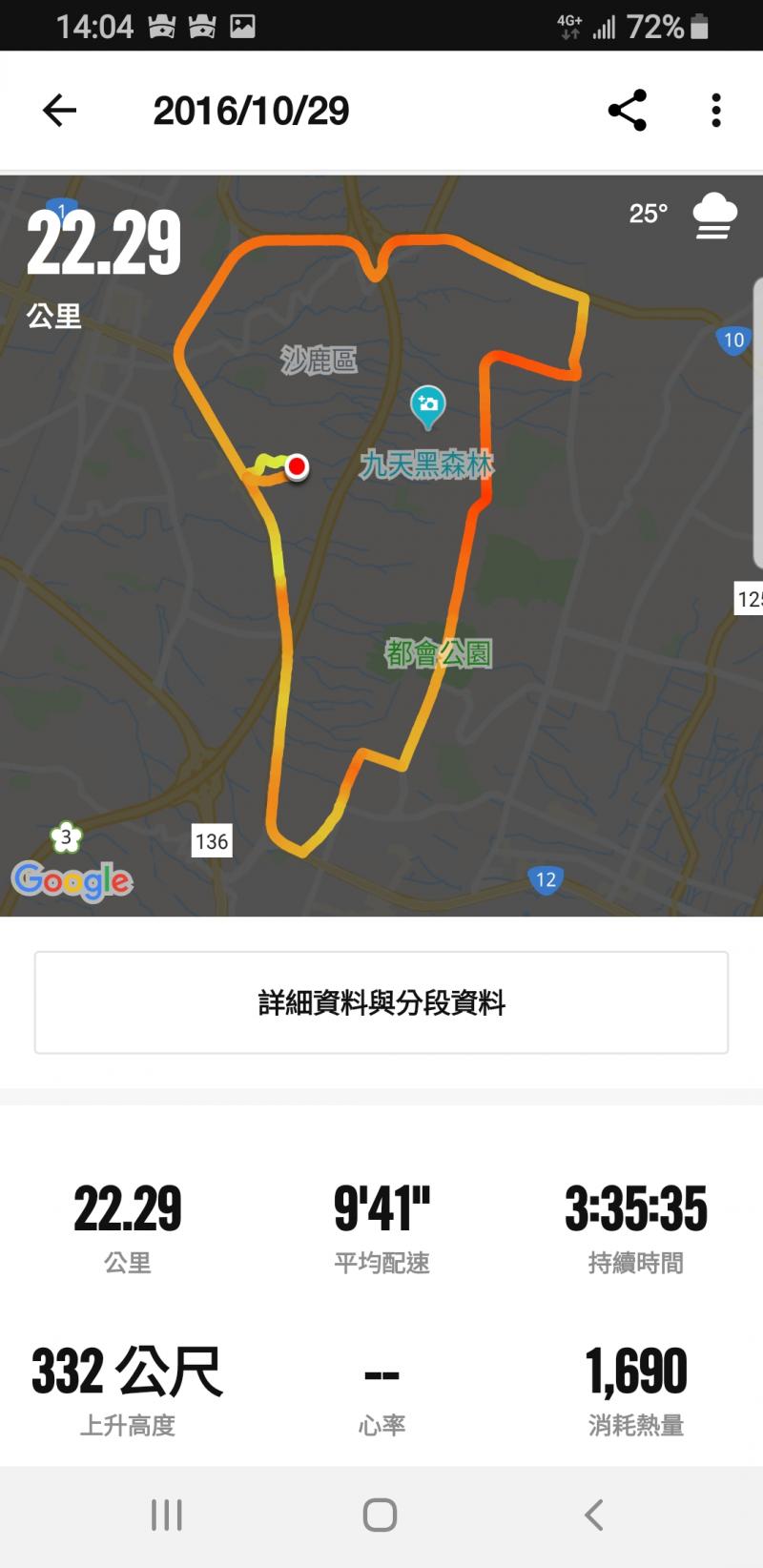Image resolution: width=763 pixels, height=1568 pixels.
Task: Tap the system home button
Action: coord(380,1515)
